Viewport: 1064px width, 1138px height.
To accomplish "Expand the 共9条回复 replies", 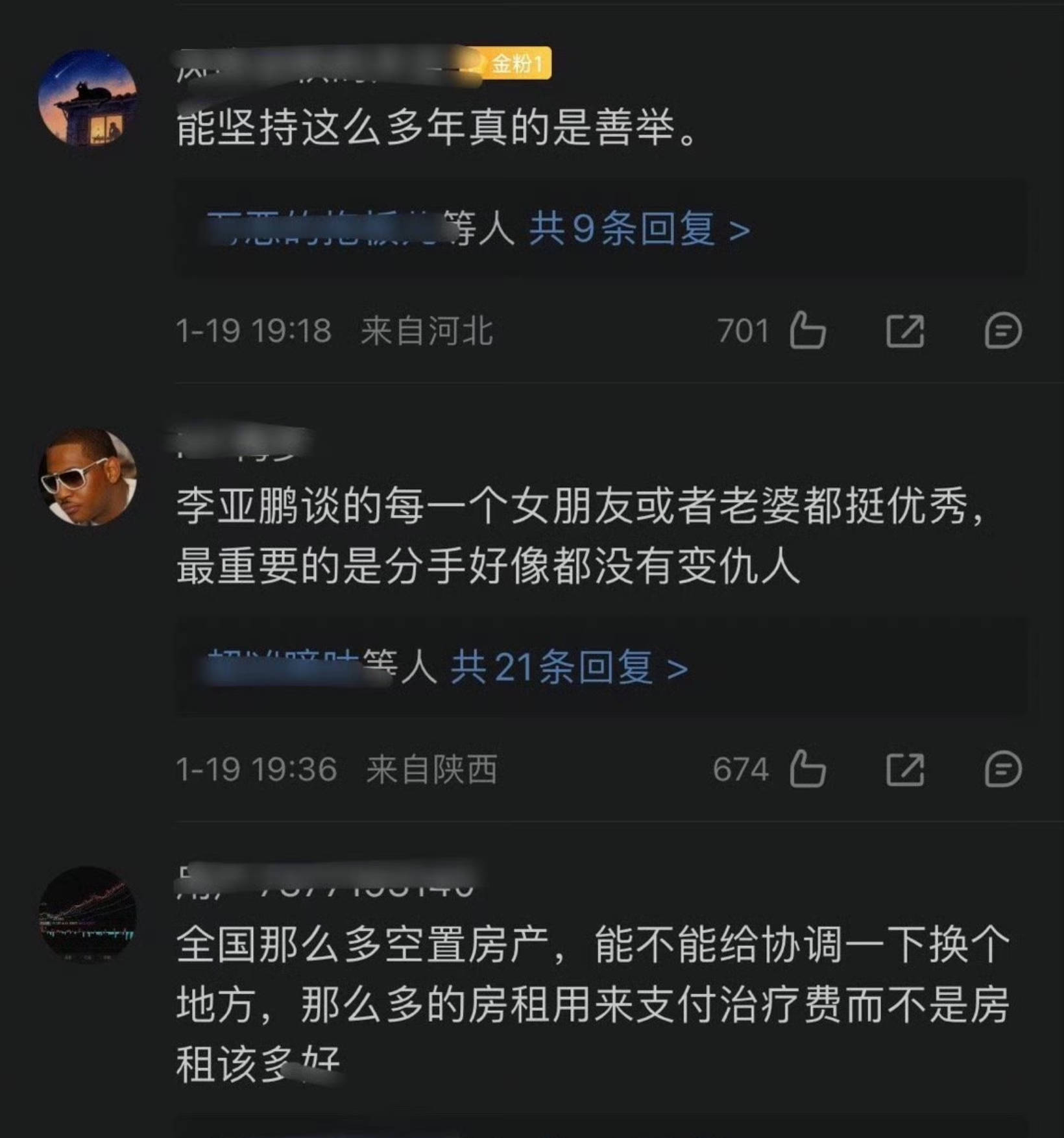I will click(x=638, y=229).
